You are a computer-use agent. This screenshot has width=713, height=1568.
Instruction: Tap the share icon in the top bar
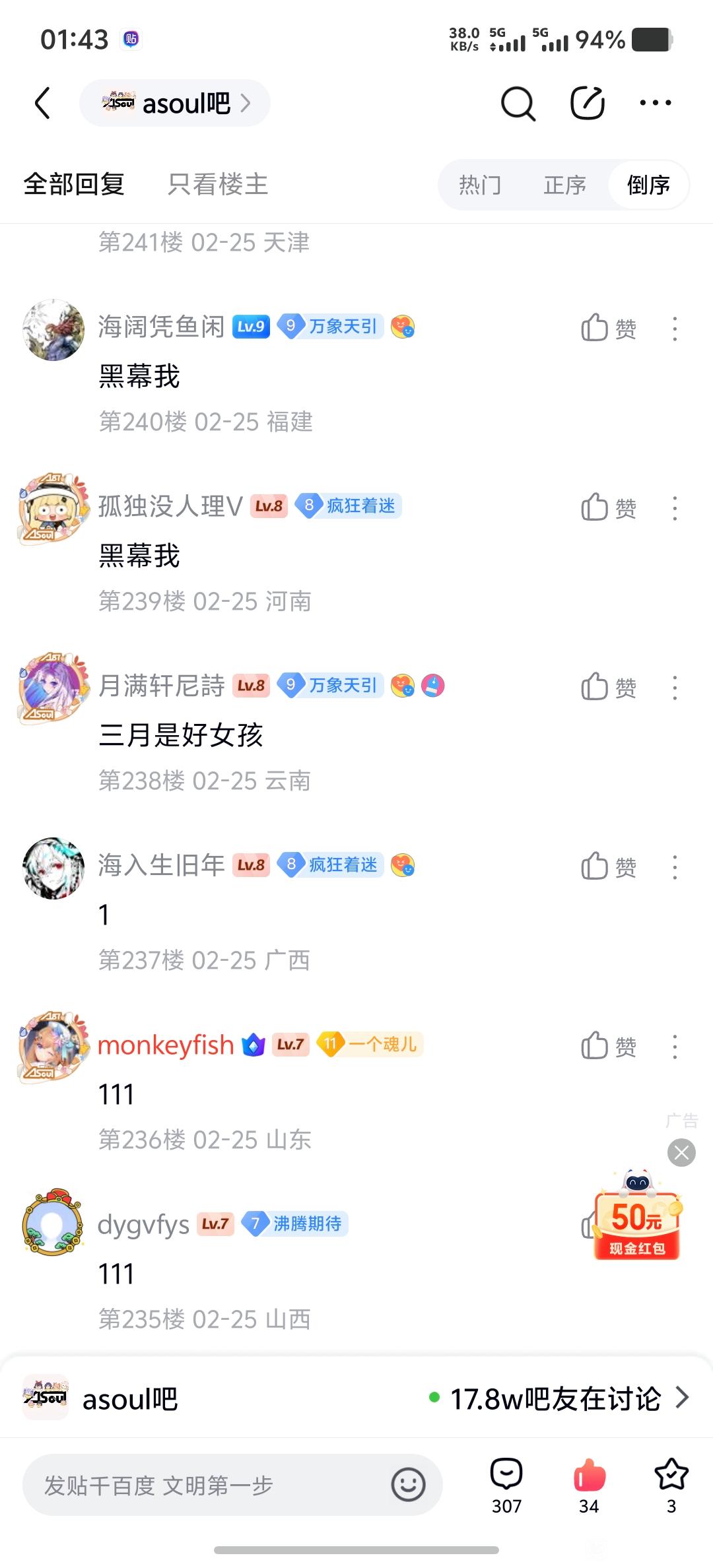[587, 103]
